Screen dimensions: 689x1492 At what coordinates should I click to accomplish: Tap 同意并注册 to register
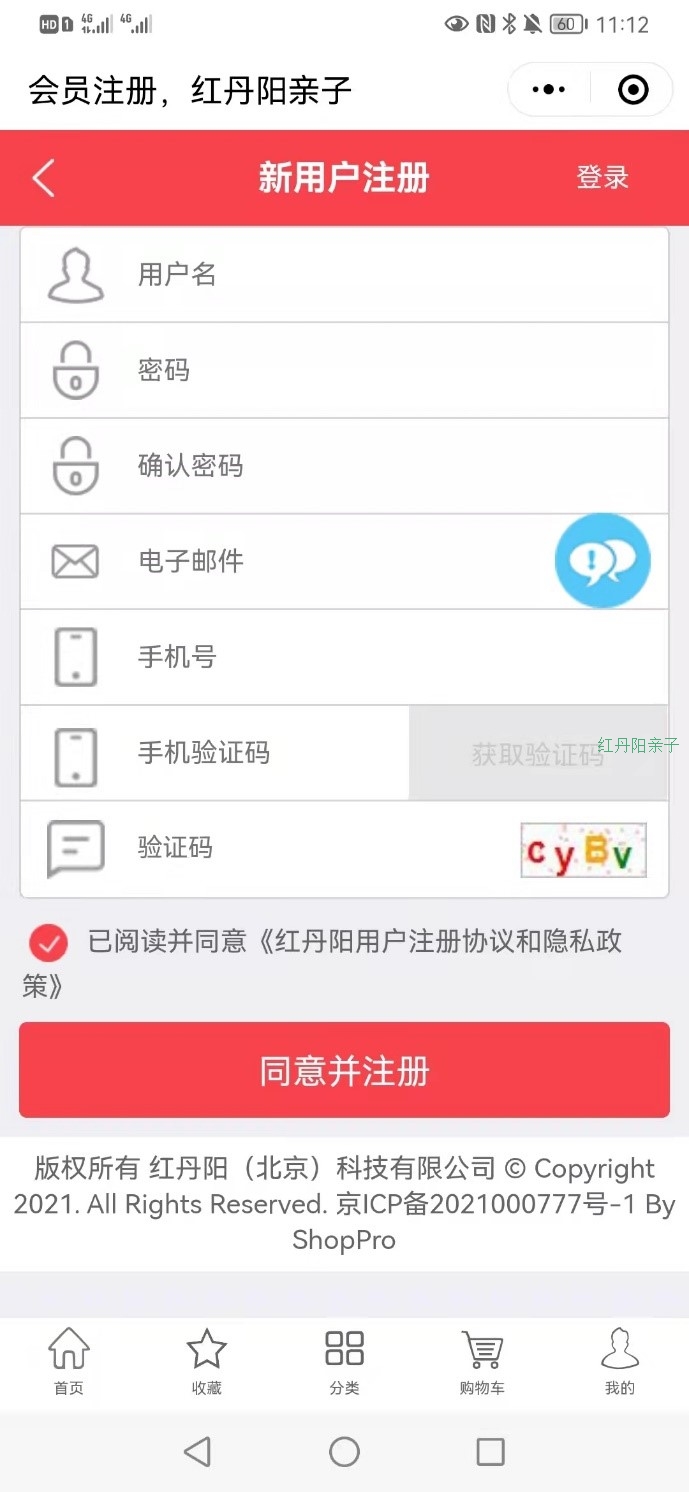tap(344, 1070)
